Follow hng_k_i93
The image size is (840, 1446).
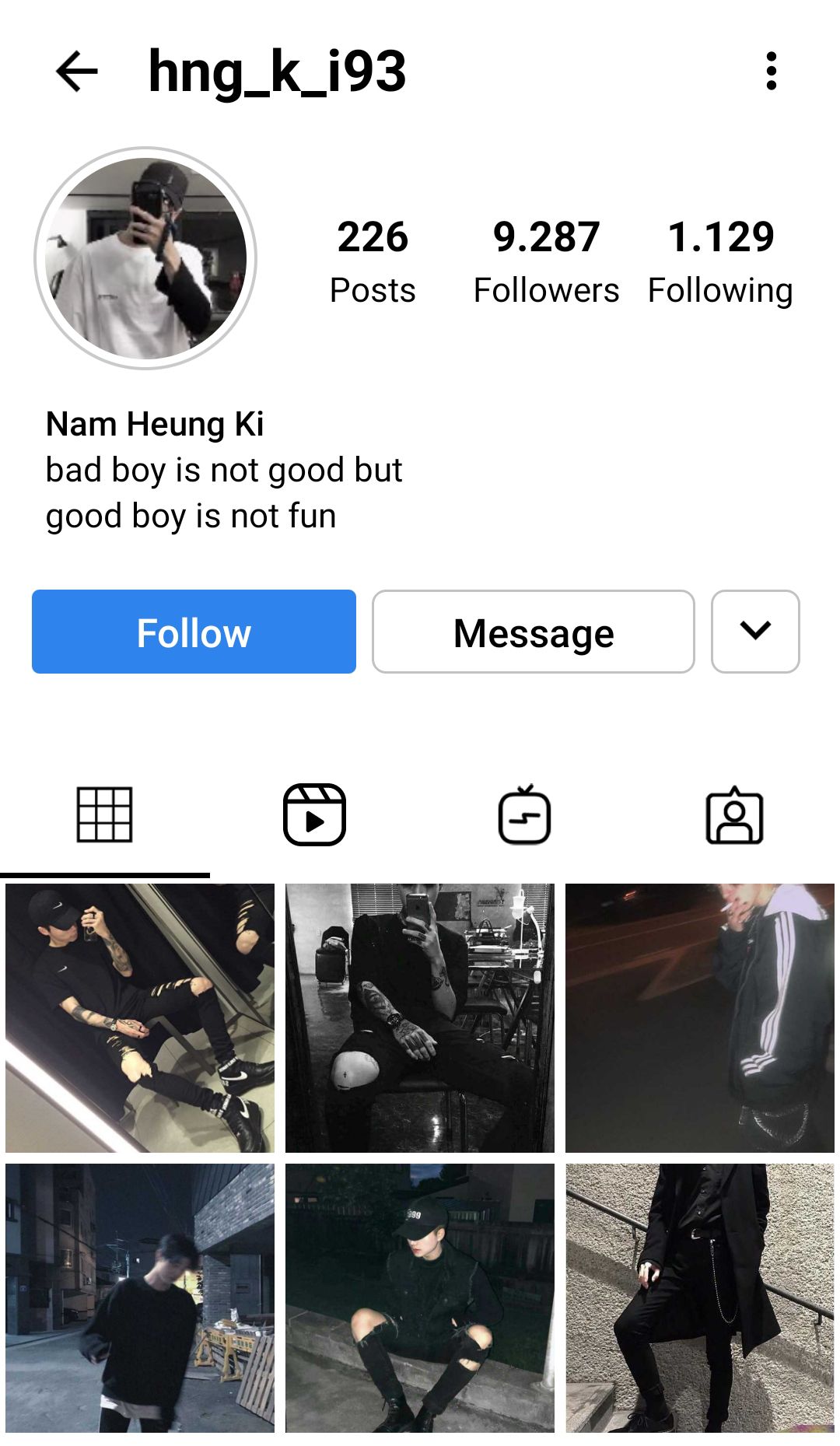coord(194,632)
